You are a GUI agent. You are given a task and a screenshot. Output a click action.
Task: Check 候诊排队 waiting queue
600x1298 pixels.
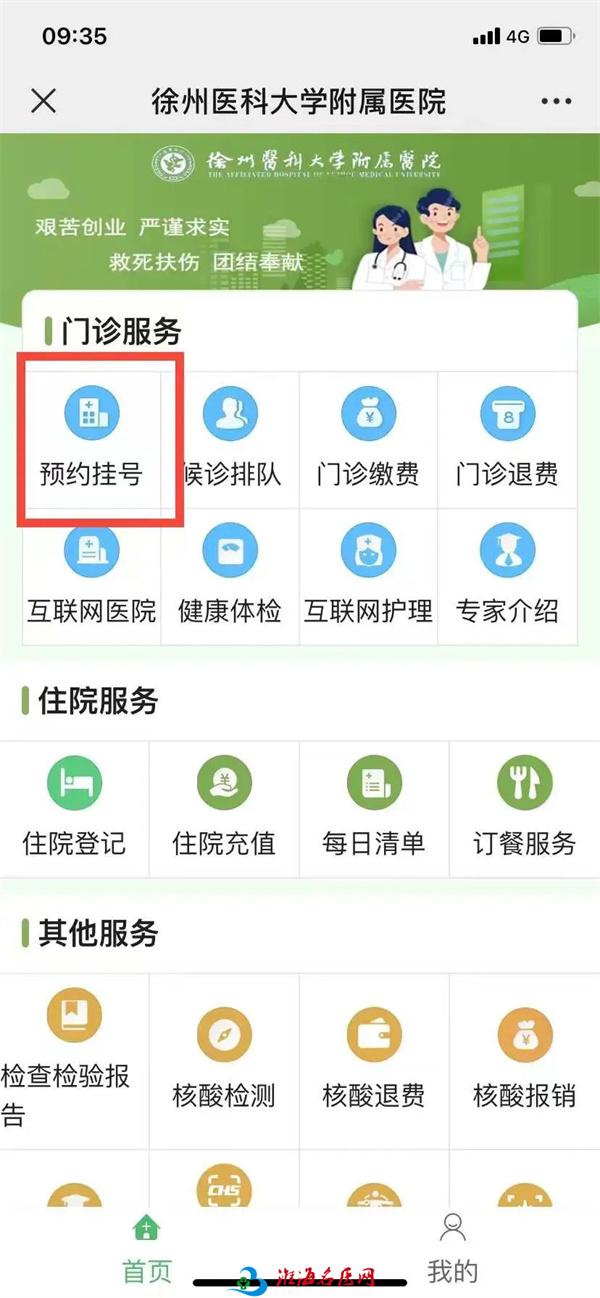(230, 440)
